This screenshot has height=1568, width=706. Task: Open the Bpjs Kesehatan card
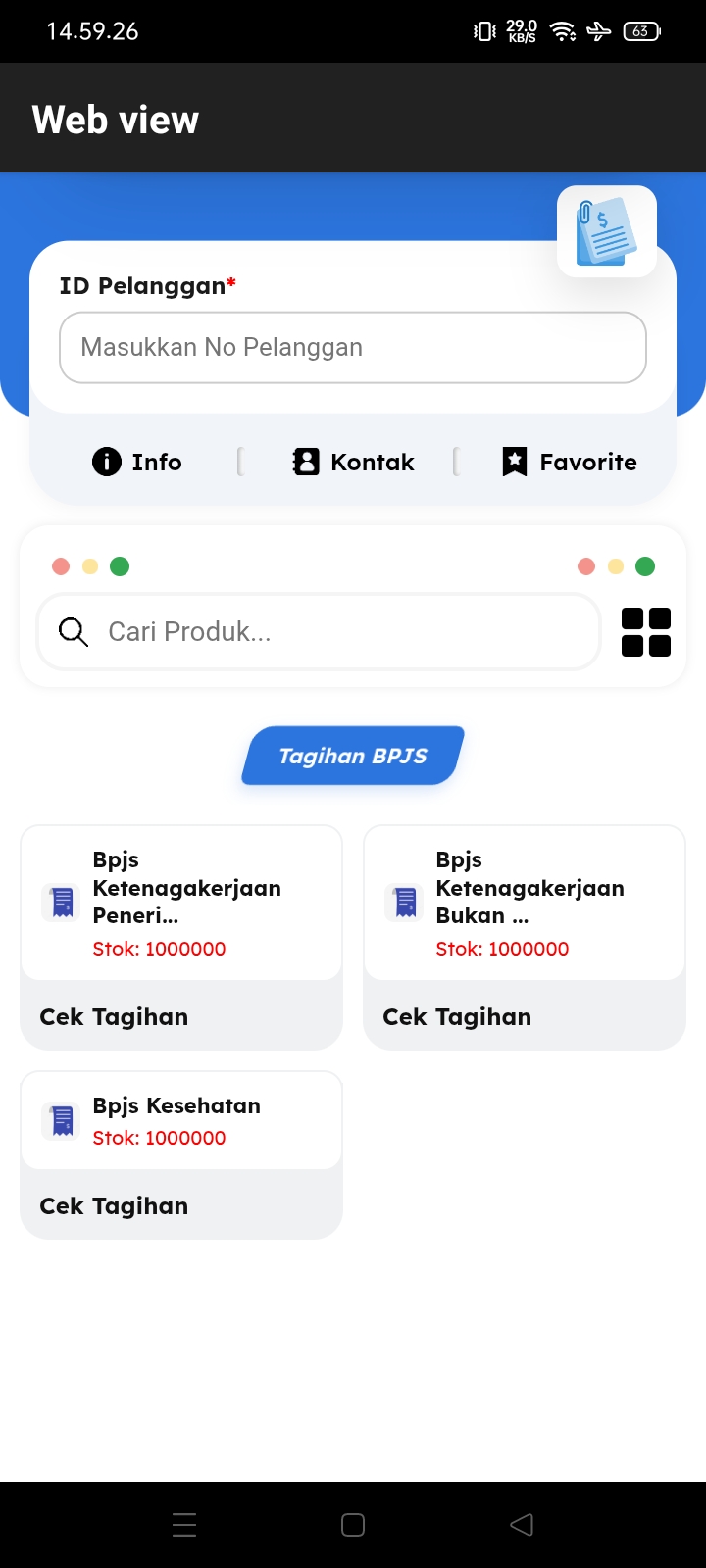tap(181, 1155)
